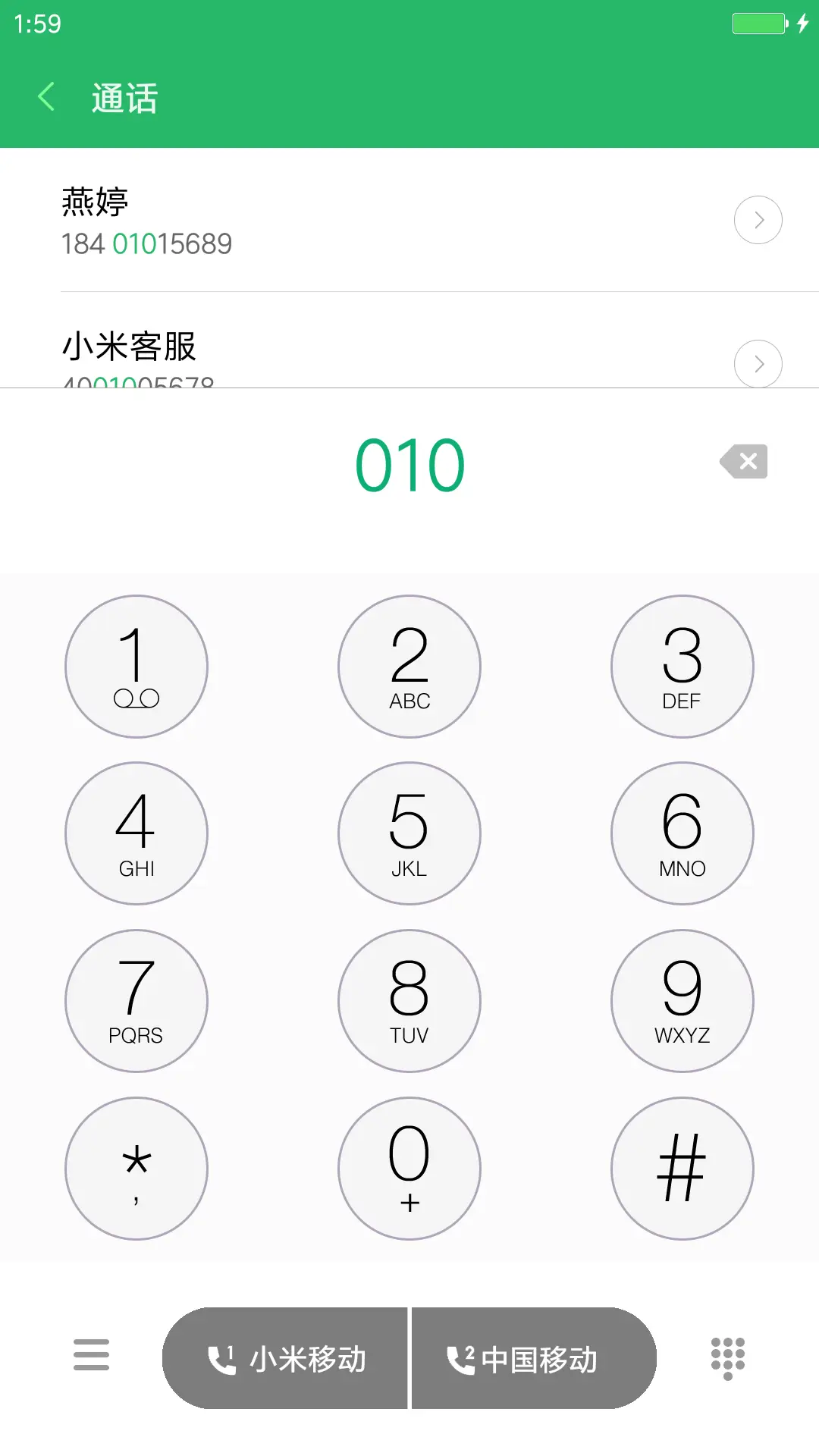Viewport: 819px width, 1456px height.
Task: Hide the dial pad with the keypad toggle
Action: tap(726, 1357)
